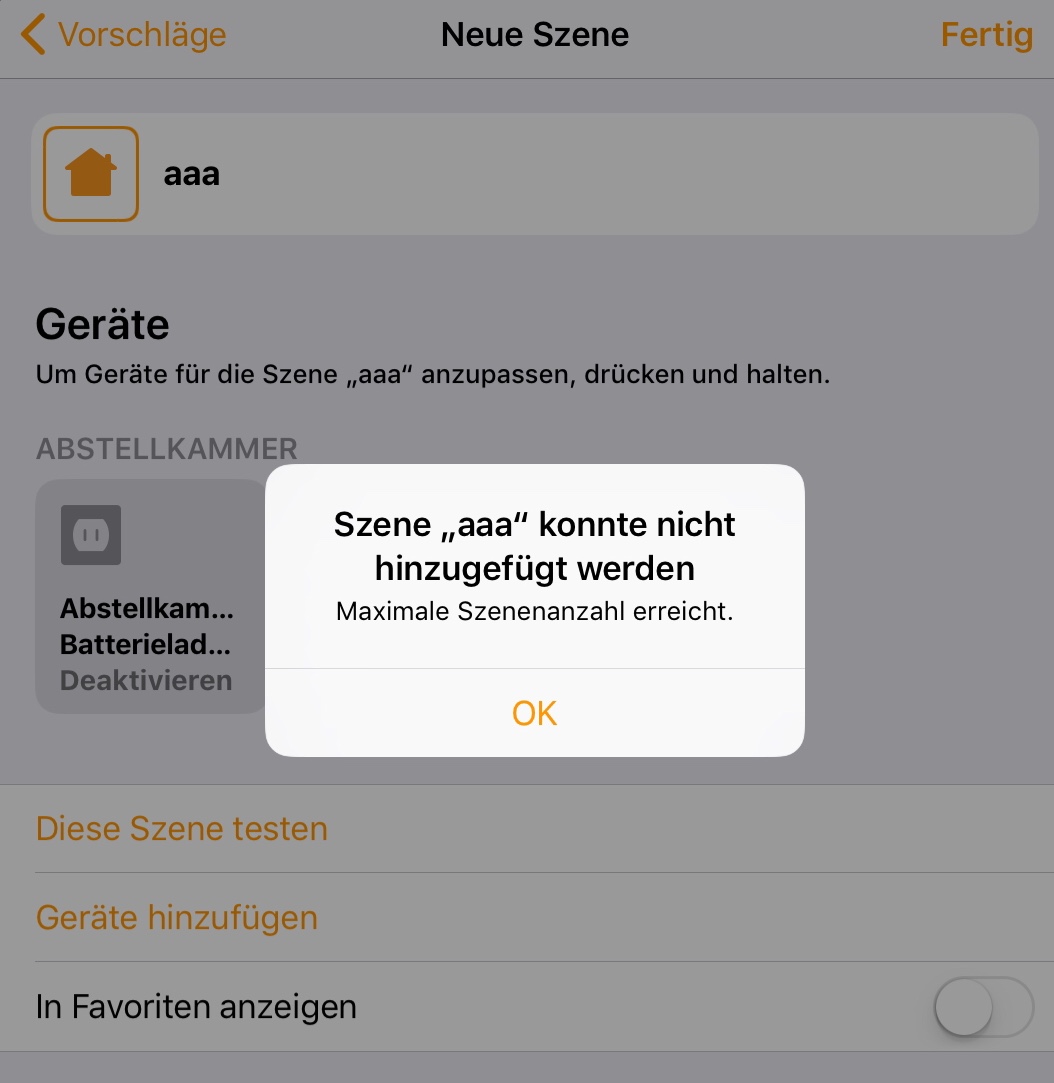Viewport: 1054px width, 1083px height.
Task: Toggle the In Favoriten anzeigen switch
Action: (983, 1007)
